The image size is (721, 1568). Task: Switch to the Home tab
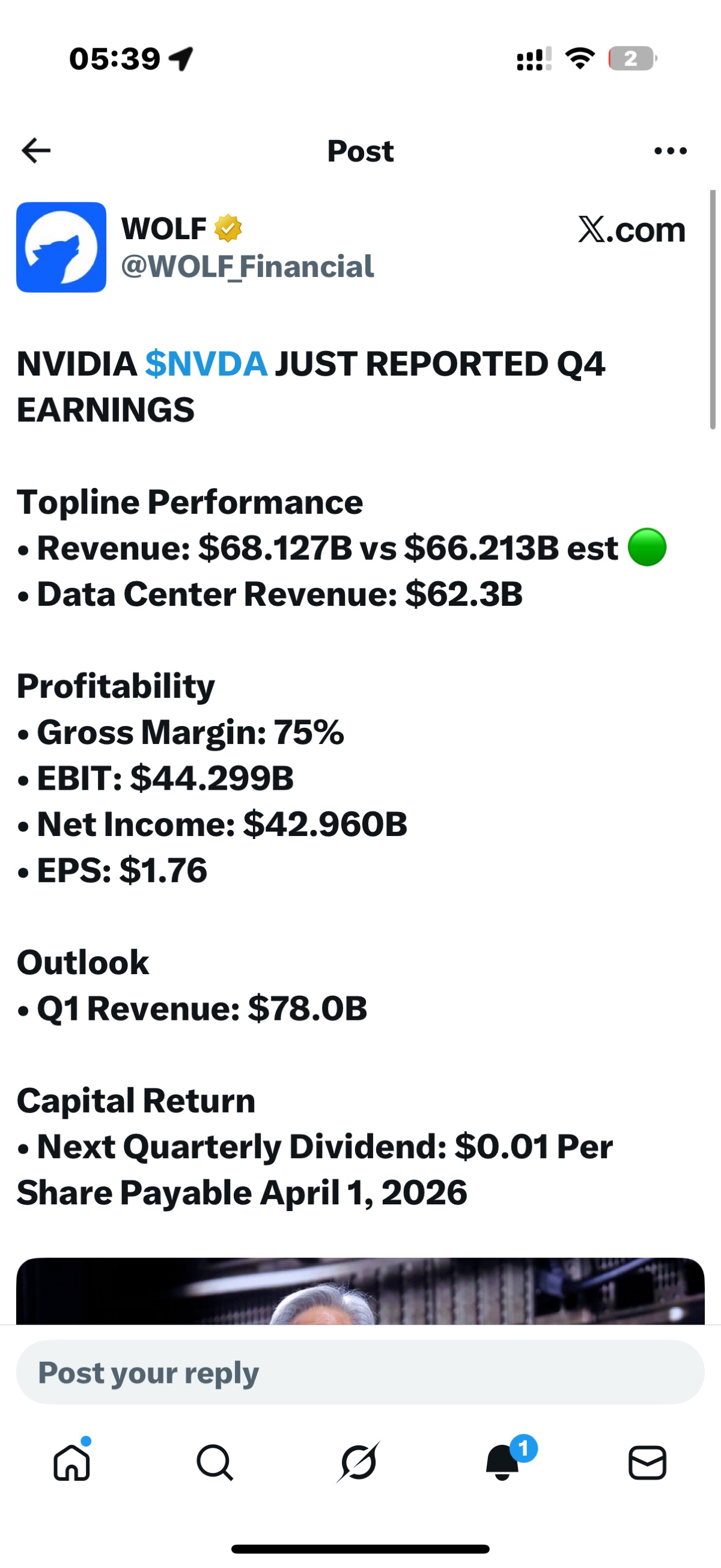point(71,1462)
